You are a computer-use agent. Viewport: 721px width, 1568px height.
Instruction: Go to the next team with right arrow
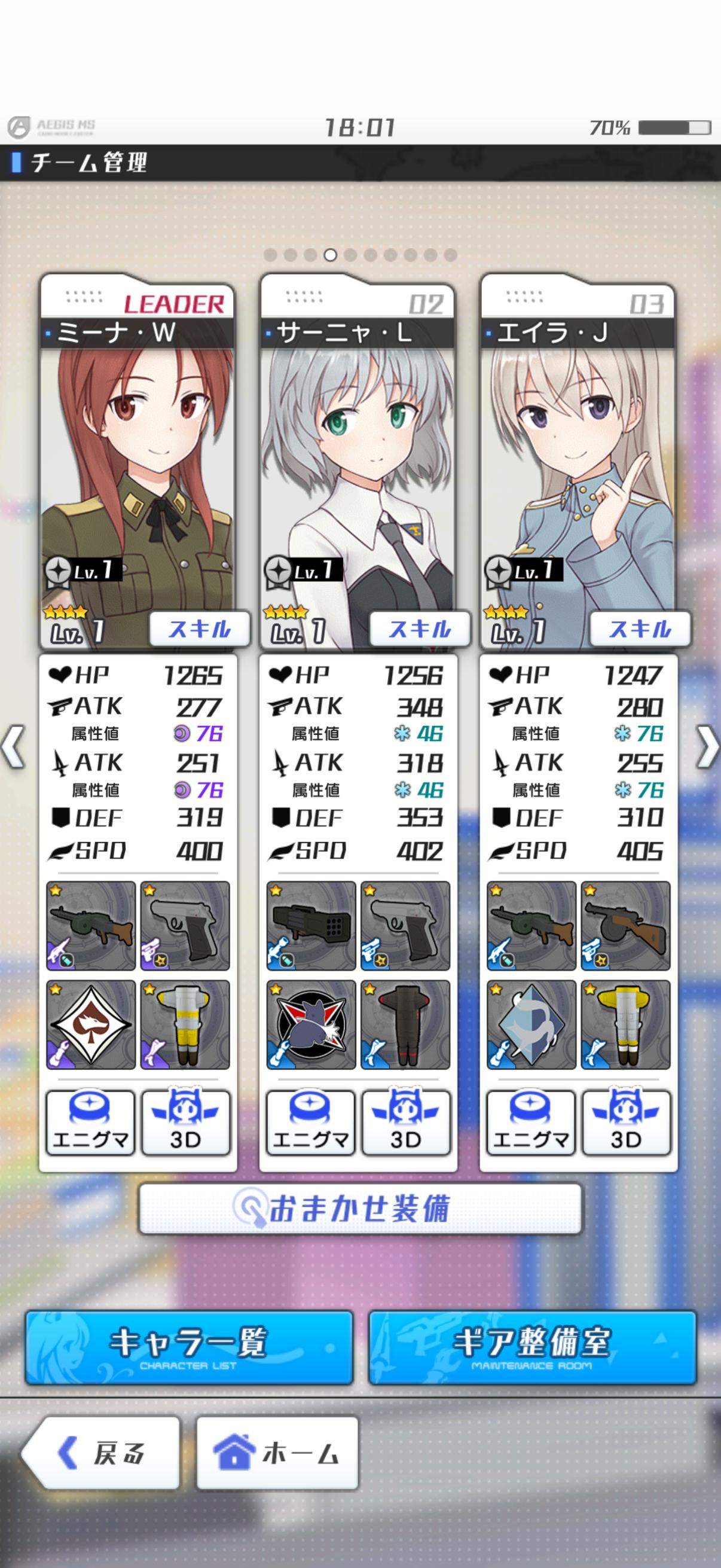pos(707,746)
